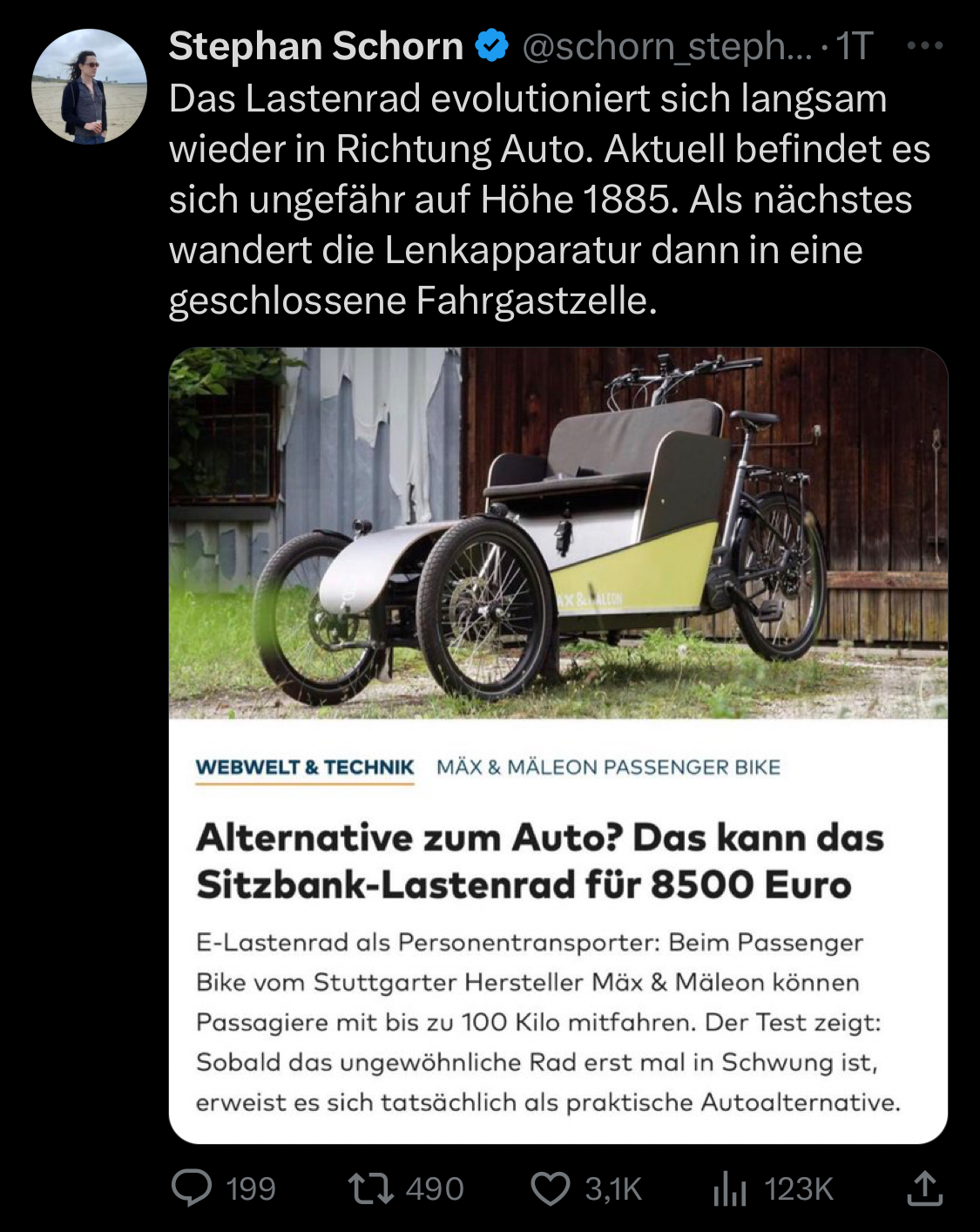Like Stephan Schorn's tweet
Image resolution: width=980 pixels, height=1232 pixels.
(x=551, y=1188)
